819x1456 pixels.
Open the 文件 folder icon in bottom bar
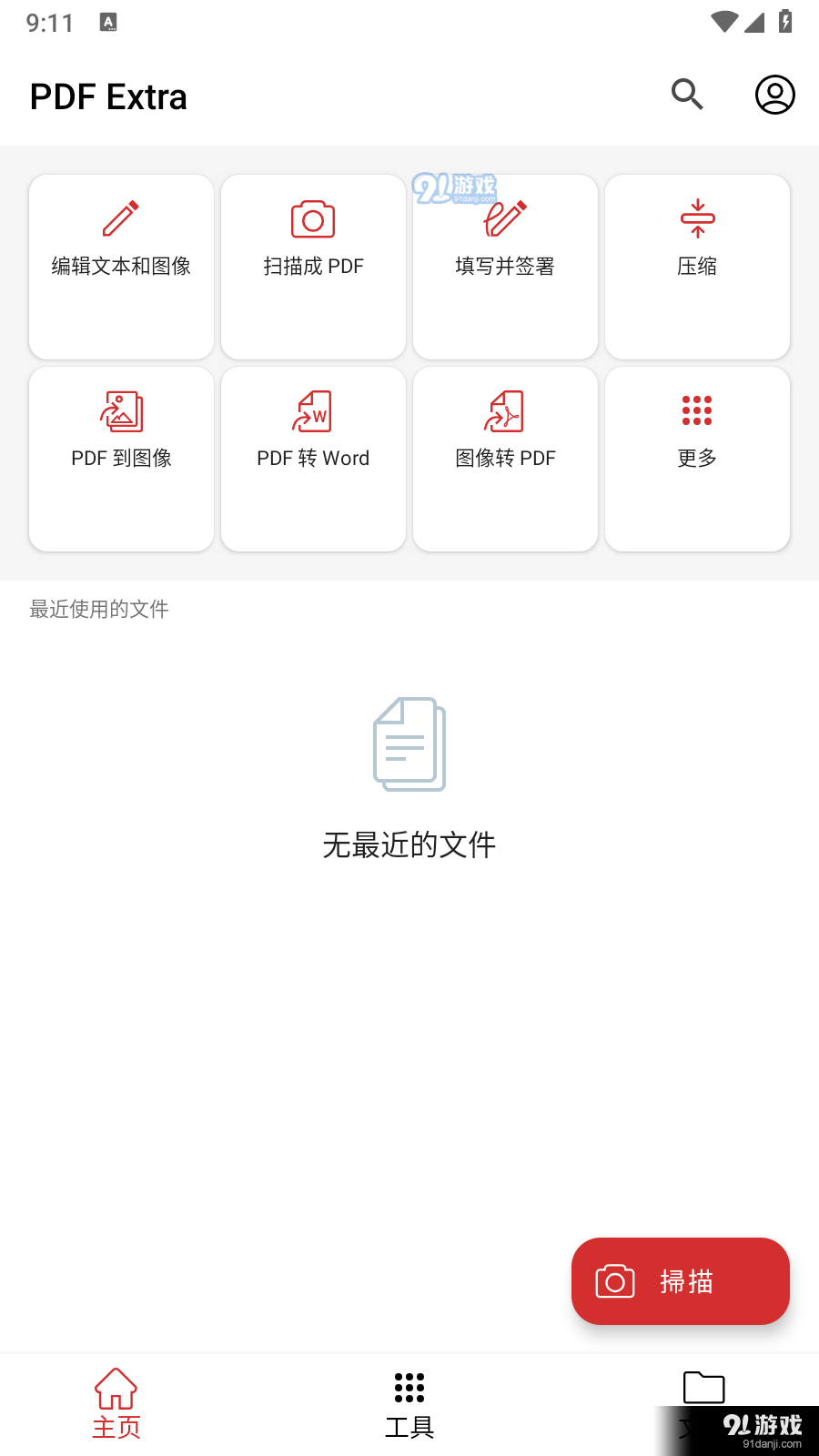pyautogui.click(x=702, y=1388)
